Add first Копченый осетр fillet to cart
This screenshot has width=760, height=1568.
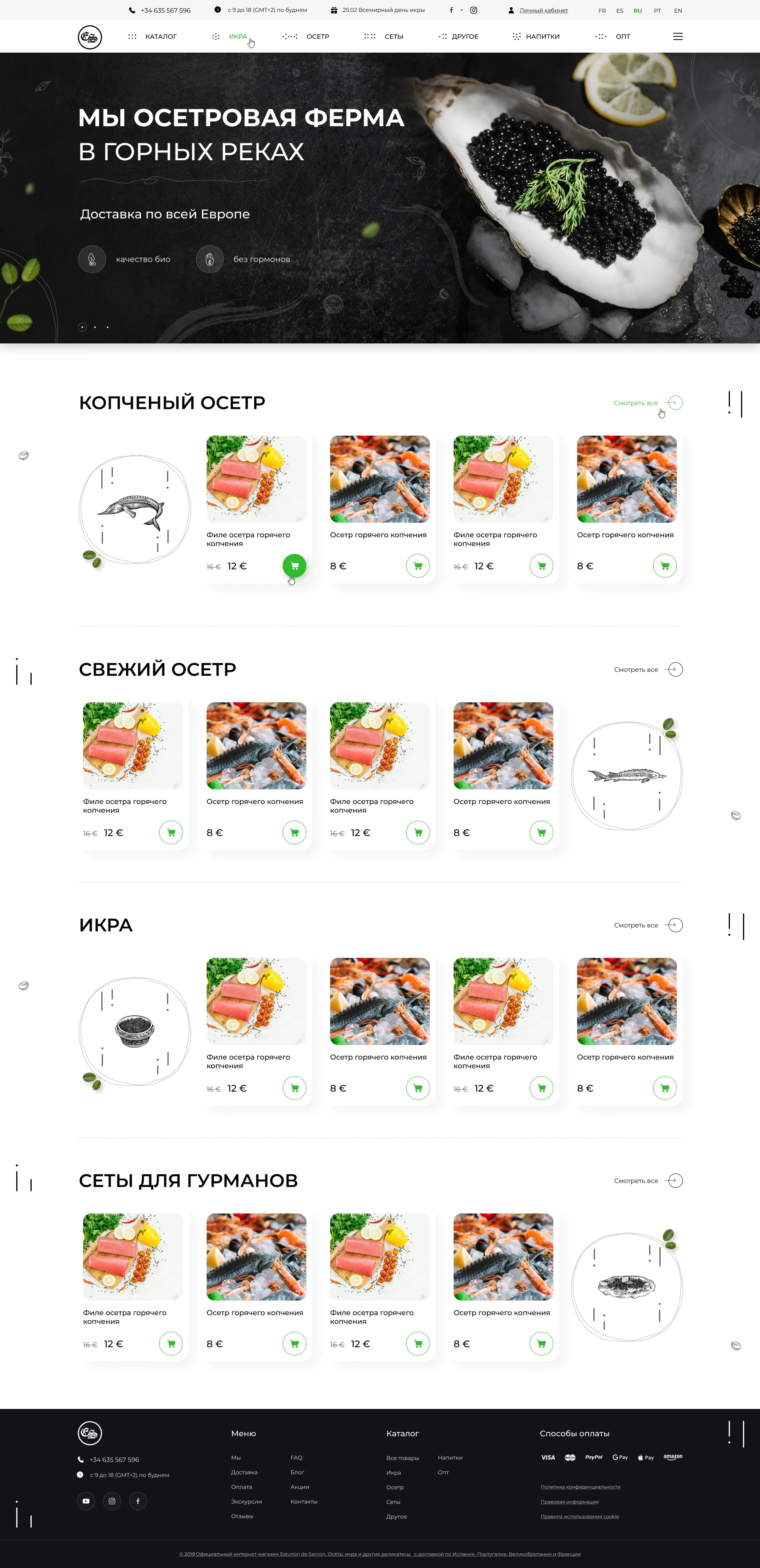[294, 566]
